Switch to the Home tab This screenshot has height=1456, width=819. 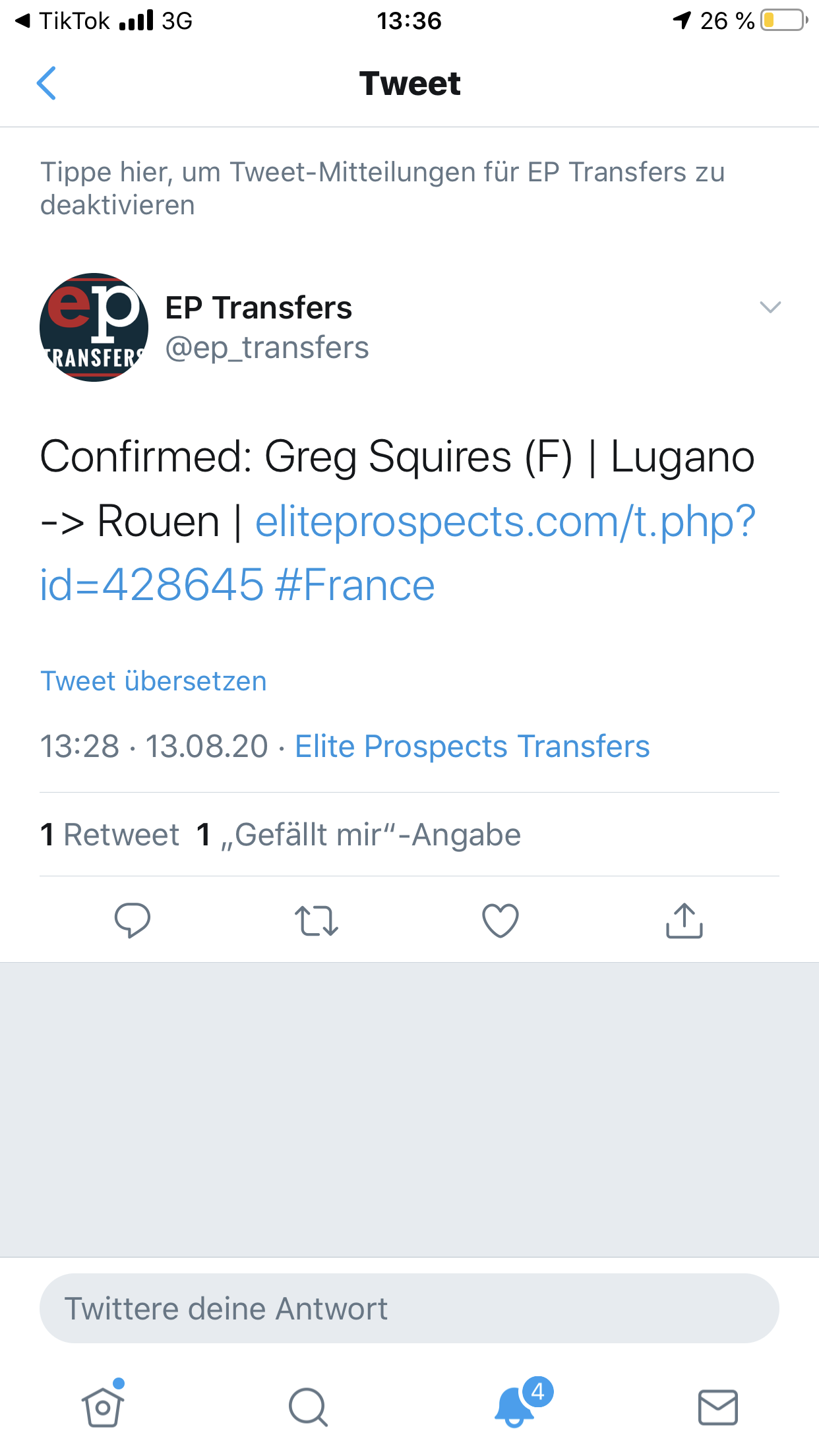pos(103,1407)
